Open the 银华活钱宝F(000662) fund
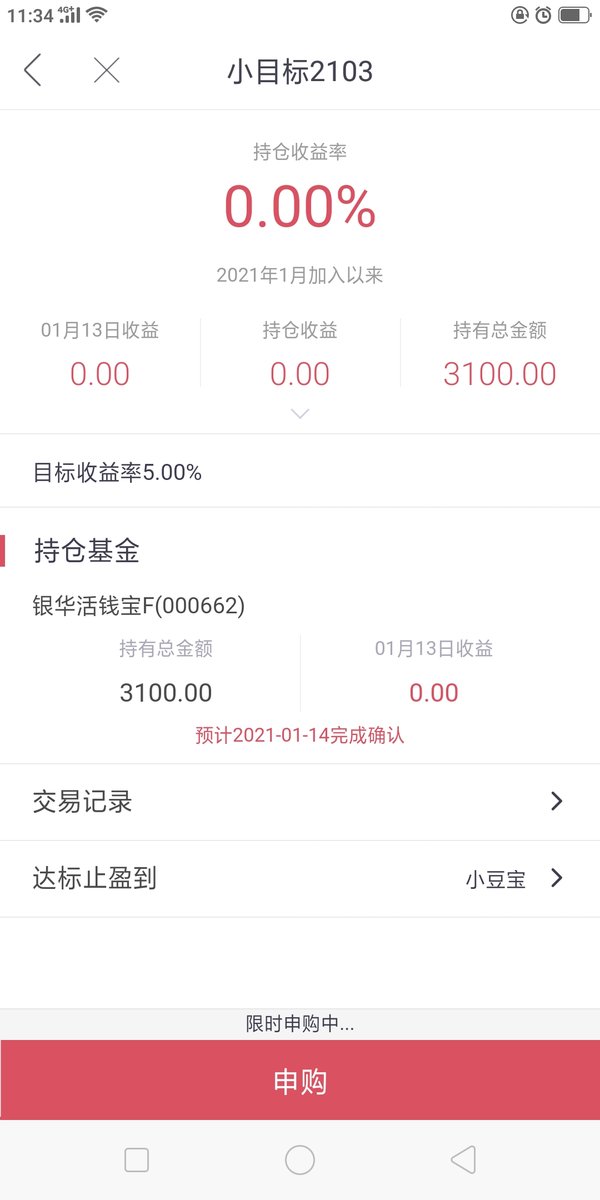Image resolution: width=600 pixels, height=1200 pixels. [x=139, y=606]
